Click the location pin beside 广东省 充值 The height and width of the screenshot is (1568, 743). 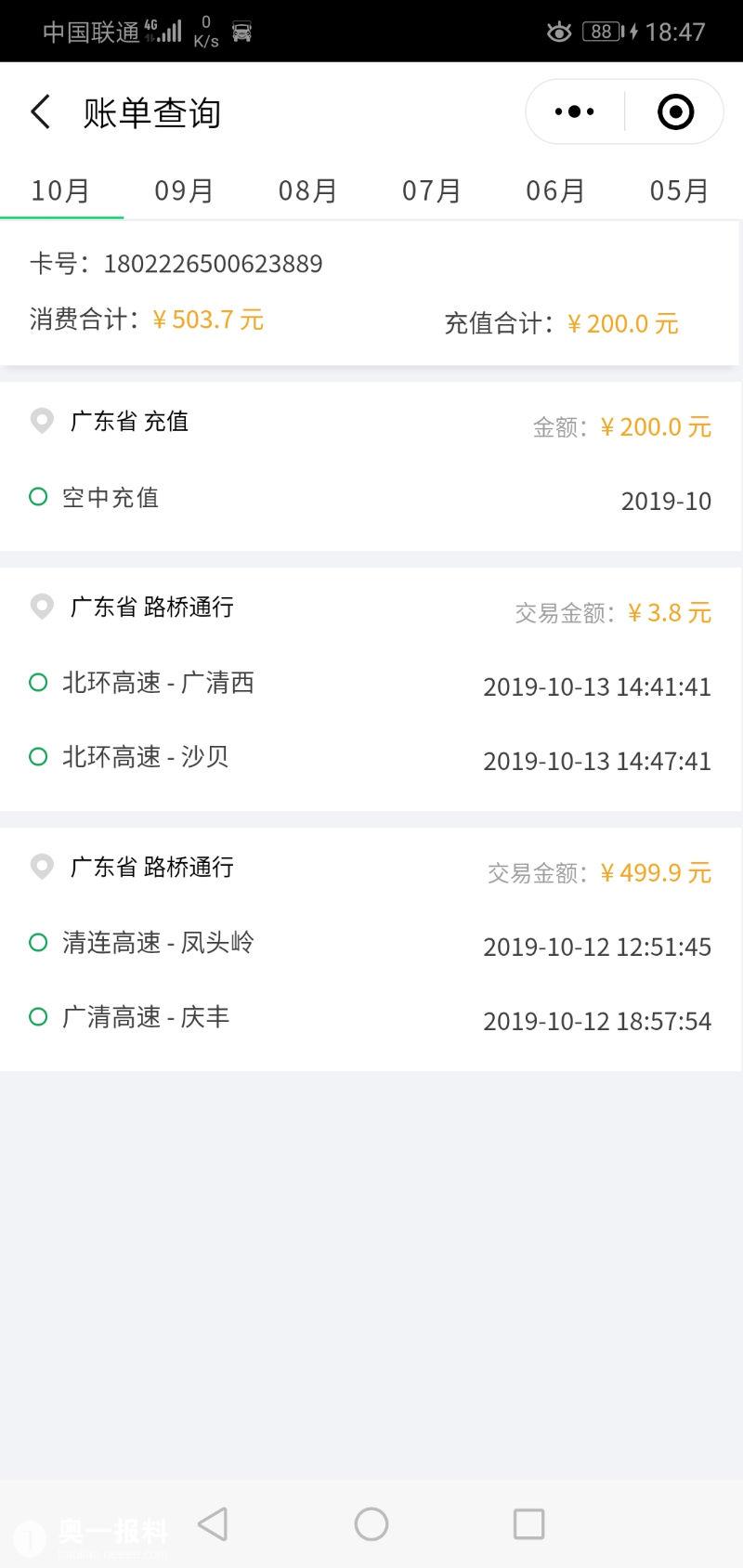pos(42,422)
